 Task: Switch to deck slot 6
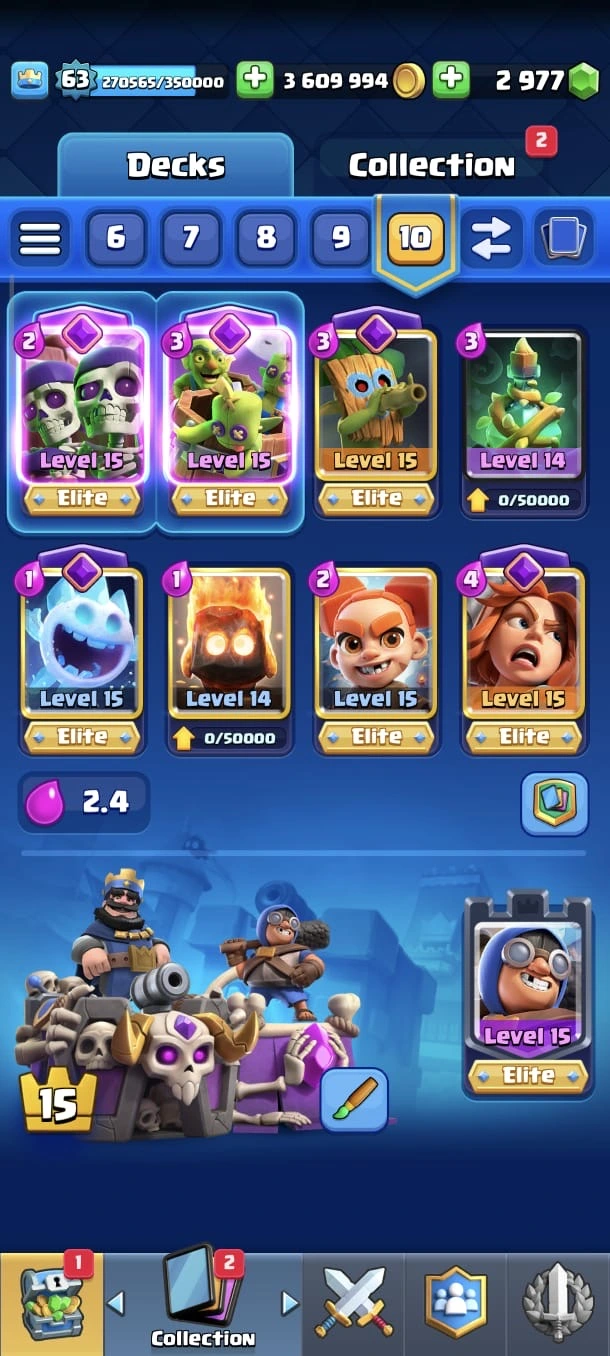point(116,238)
